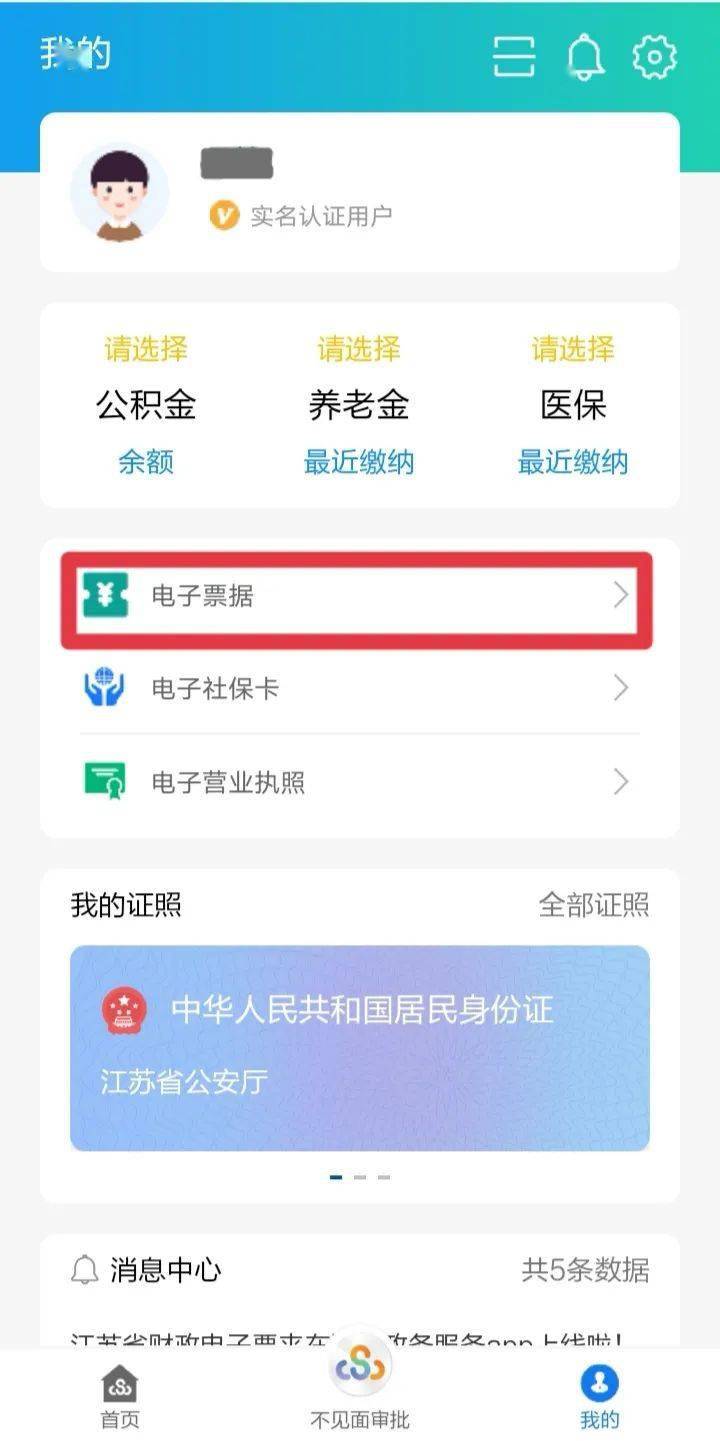
Task: Open the user profile card
Action: [360, 192]
